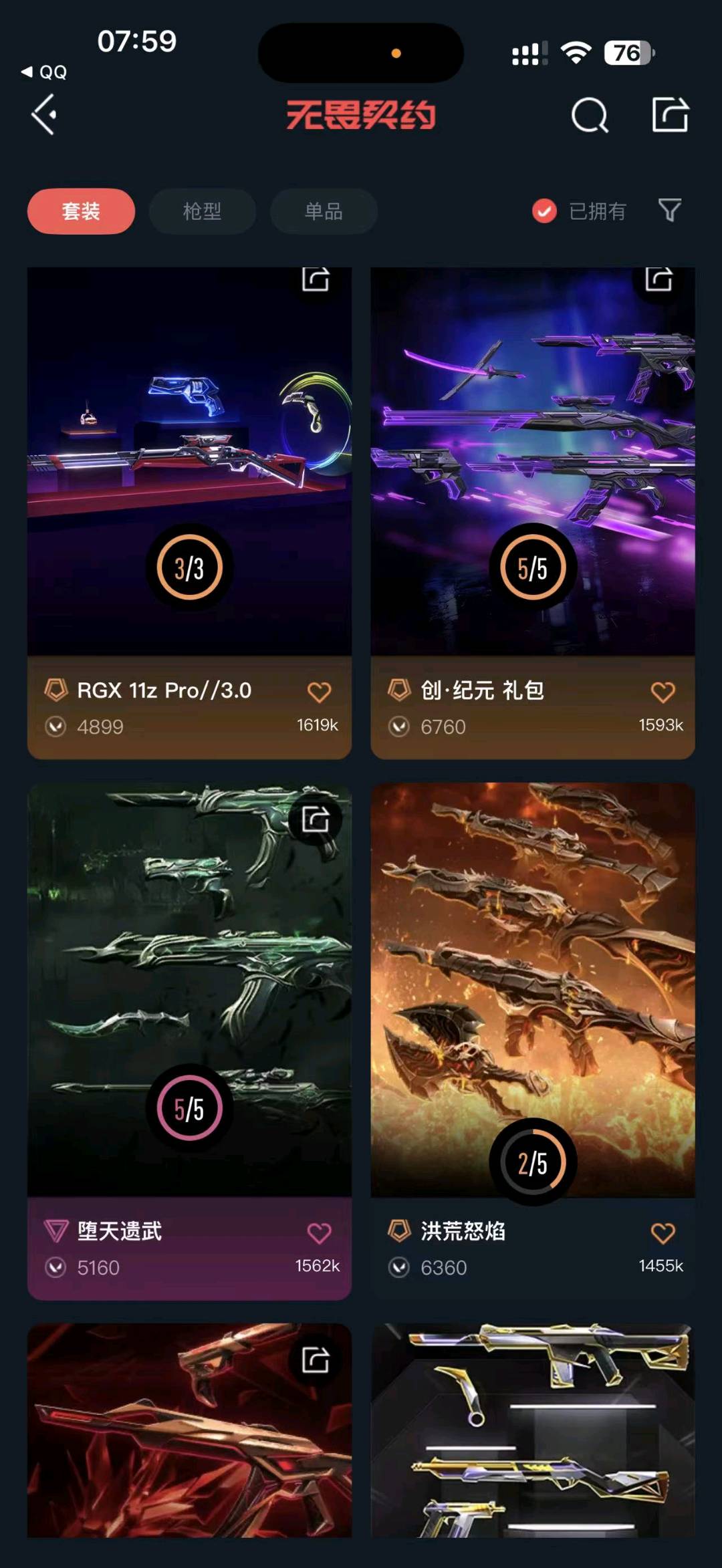This screenshot has width=722, height=1568.
Task: Switch to the 枪型 tab
Action: [202, 211]
